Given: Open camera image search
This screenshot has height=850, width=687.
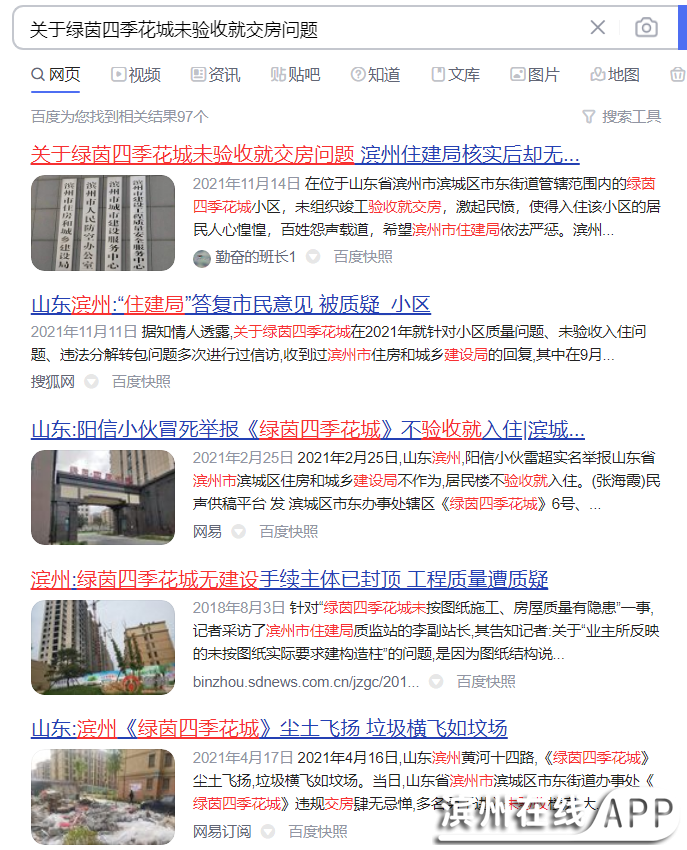Looking at the screenshot, I should tap(647, 28).
